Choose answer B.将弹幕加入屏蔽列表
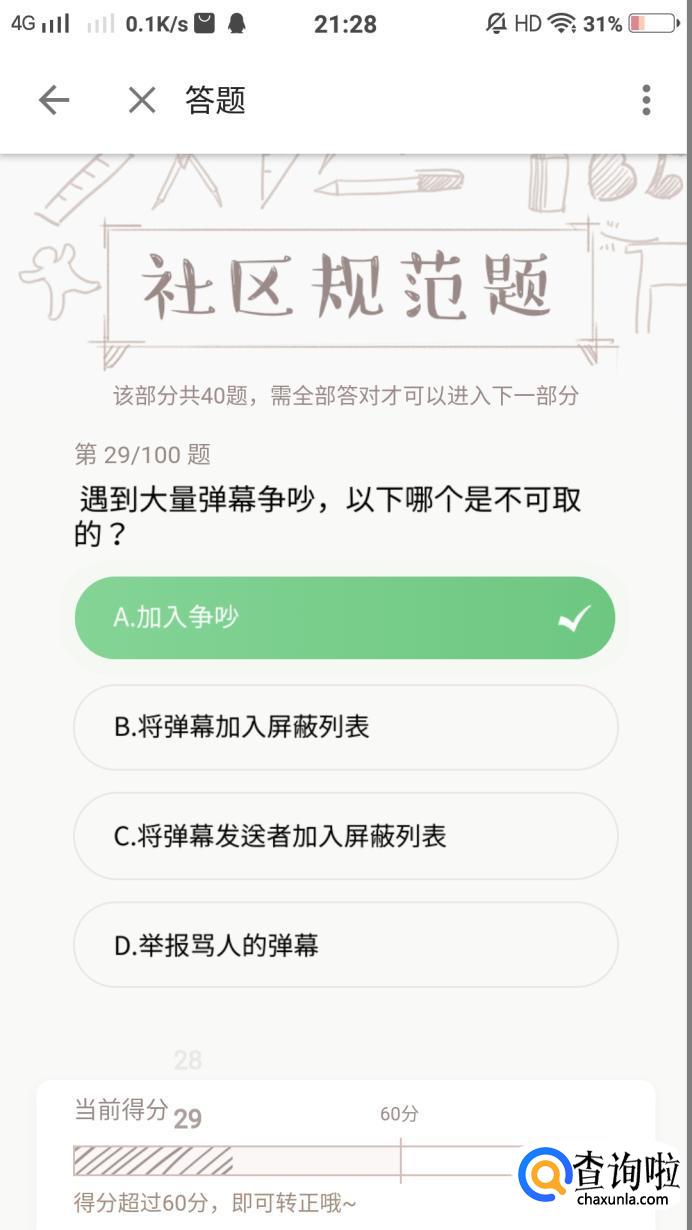The width and height of the screenshot is (692, 1230). 345,727
